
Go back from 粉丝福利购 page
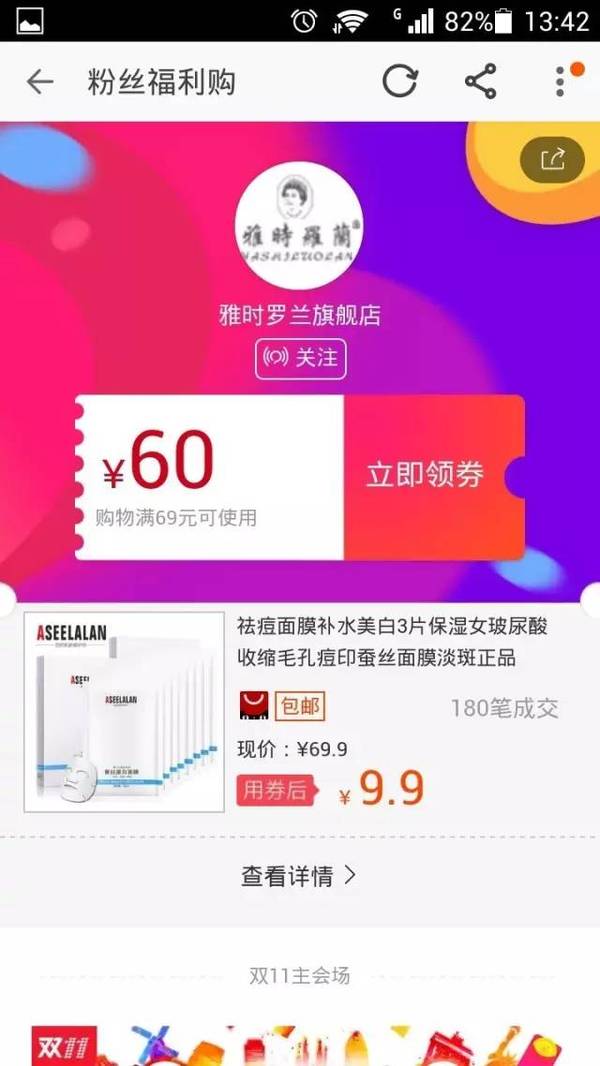click(x=40, y=82)
